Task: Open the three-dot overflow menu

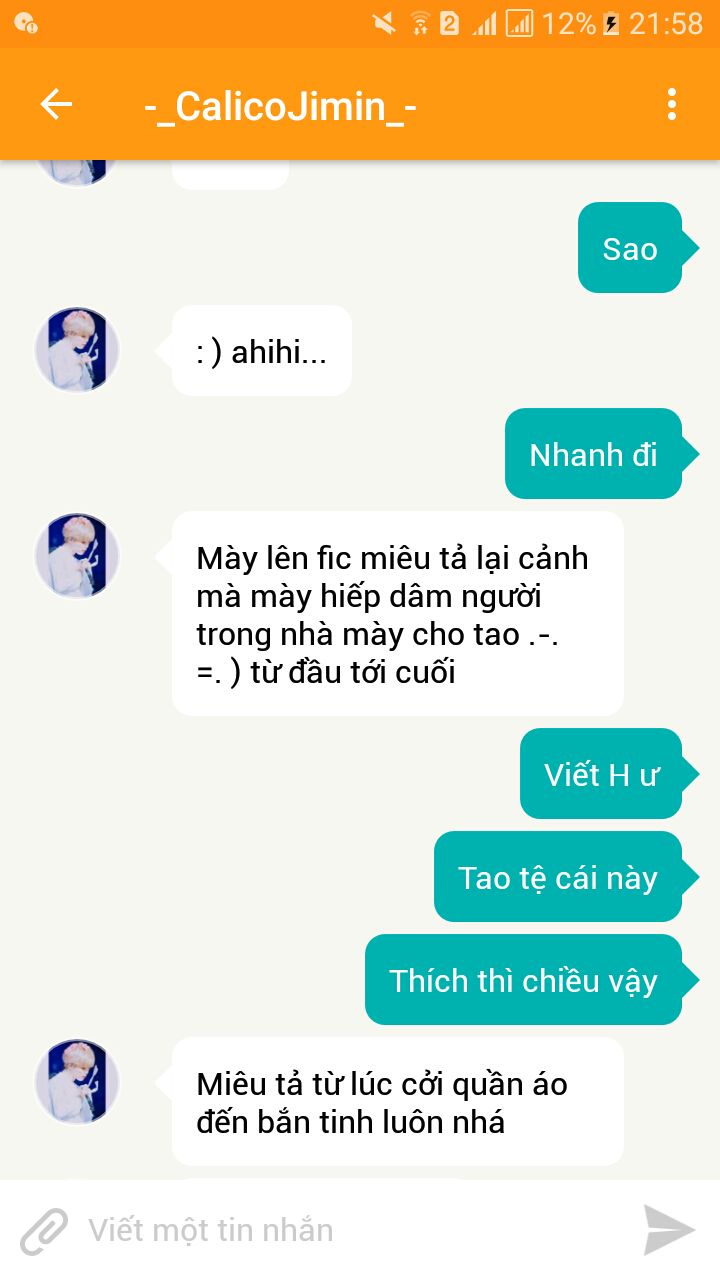Action: click(x=671, y=105)
